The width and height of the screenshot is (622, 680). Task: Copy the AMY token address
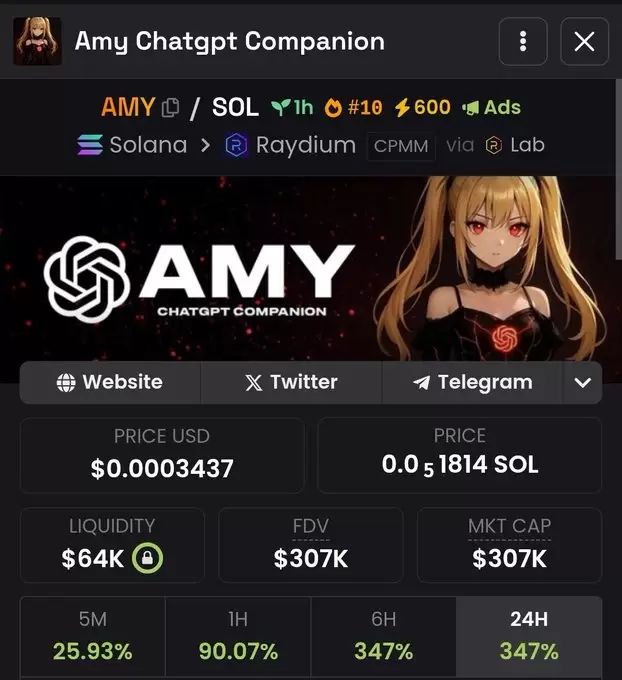coord(170,107)
